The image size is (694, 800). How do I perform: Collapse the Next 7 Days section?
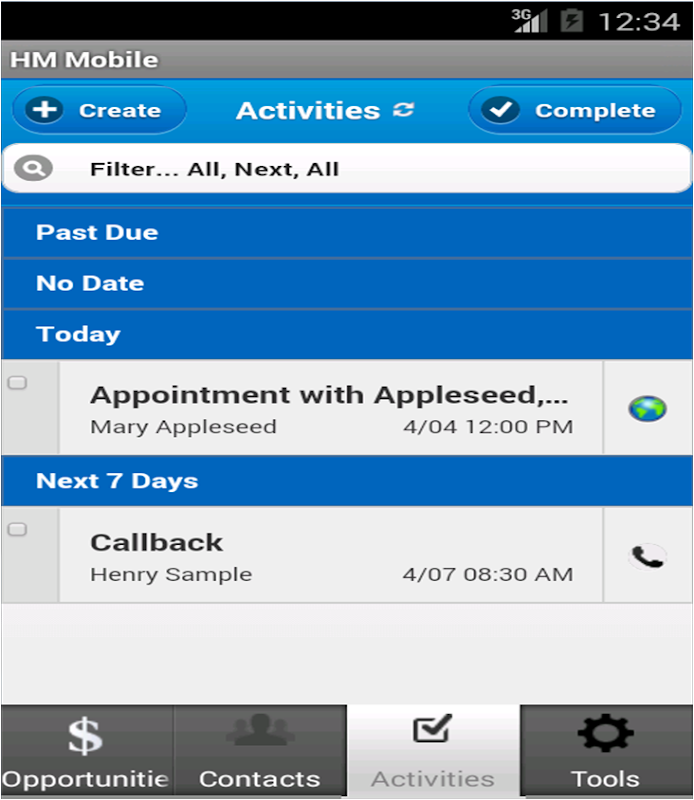point(346,481)
